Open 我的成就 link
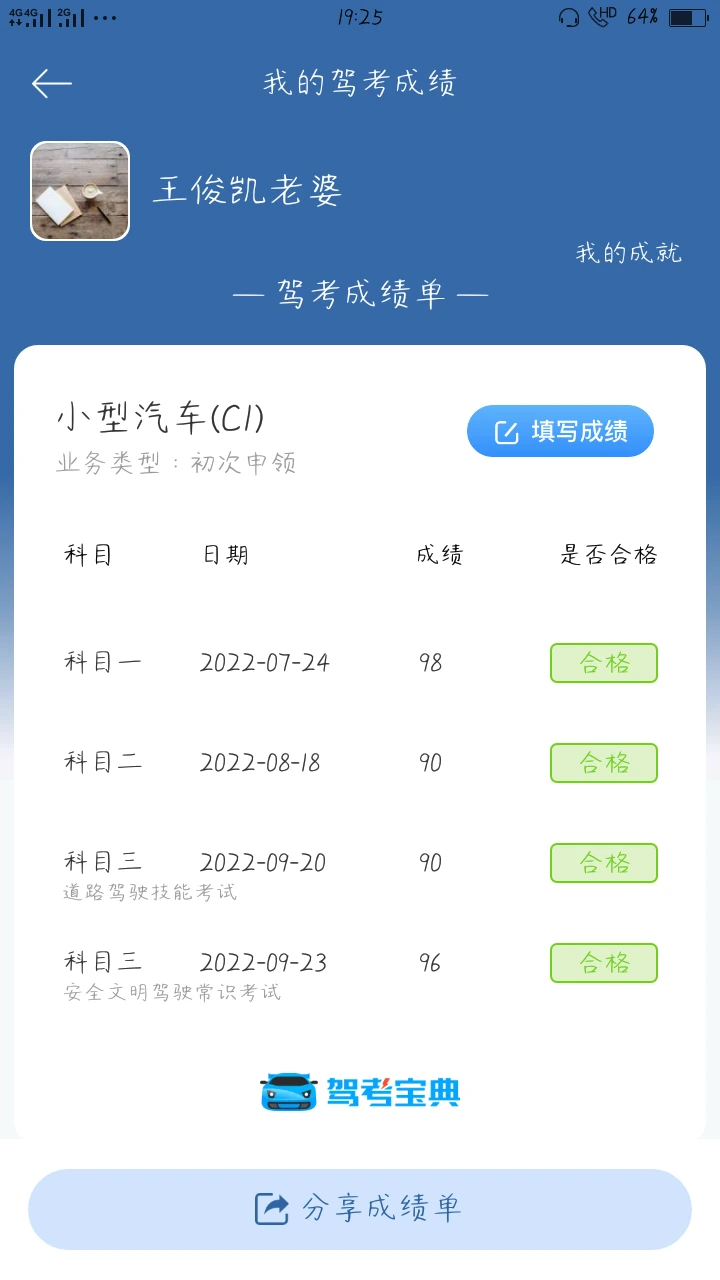 point(628,253)
